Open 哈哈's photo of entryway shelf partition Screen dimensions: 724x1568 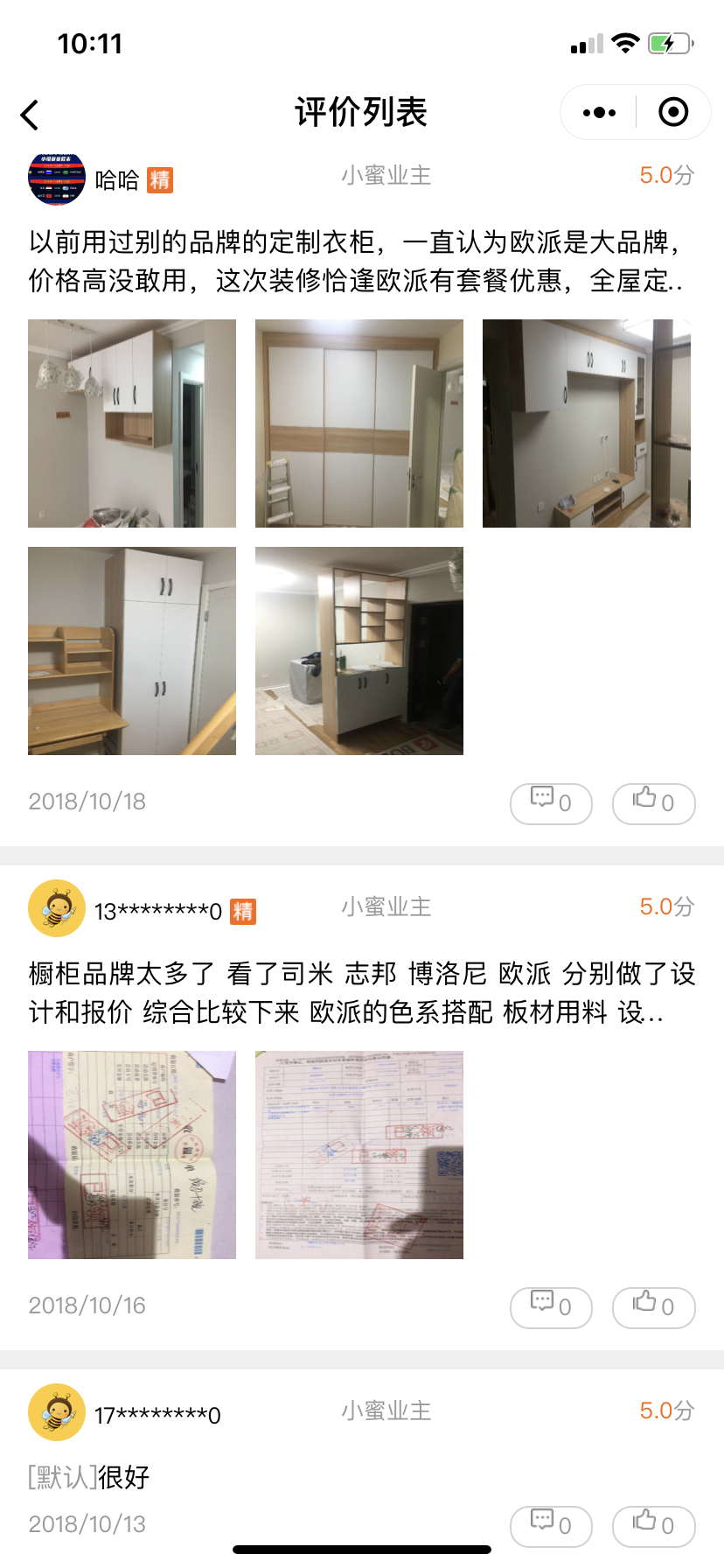359,651
